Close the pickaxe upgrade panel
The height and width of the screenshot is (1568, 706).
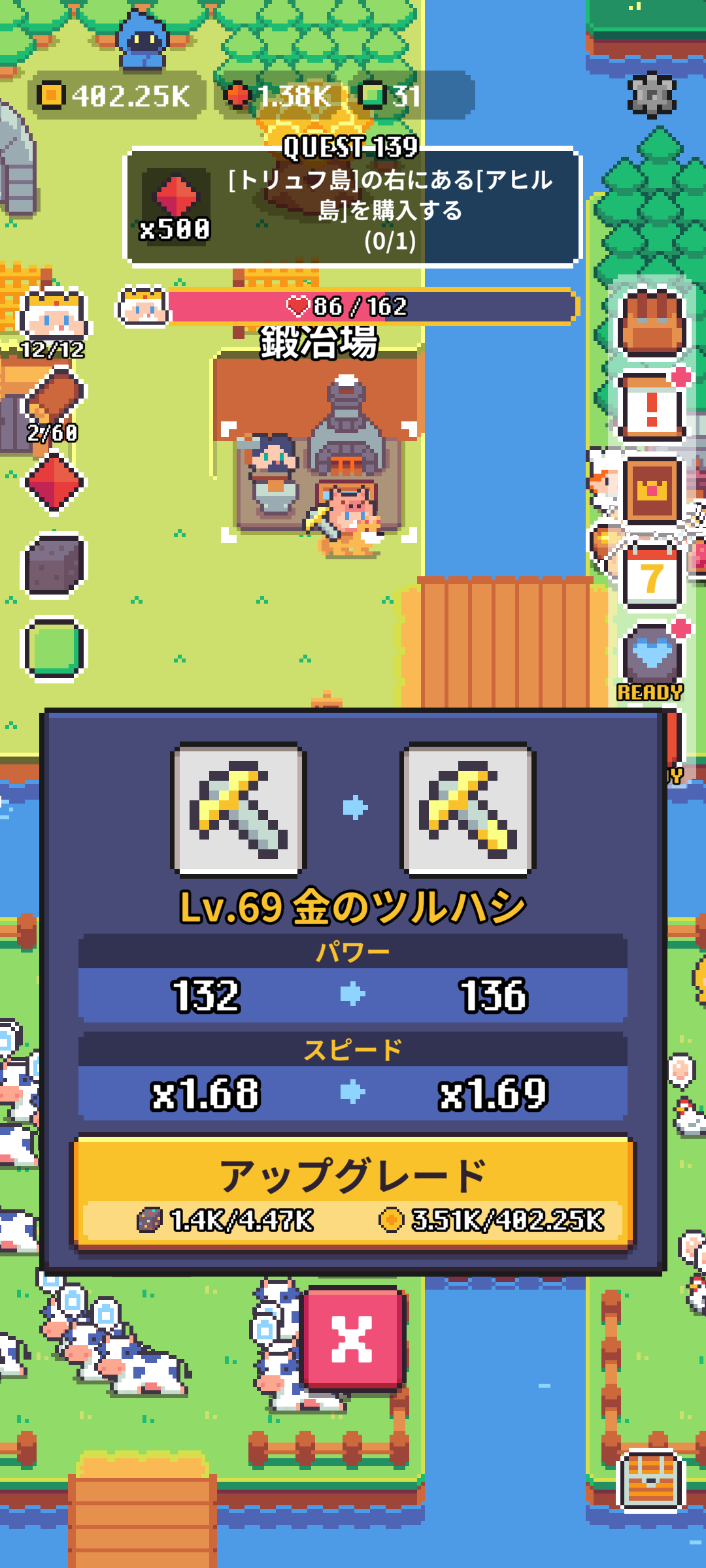coord(352,1339)
